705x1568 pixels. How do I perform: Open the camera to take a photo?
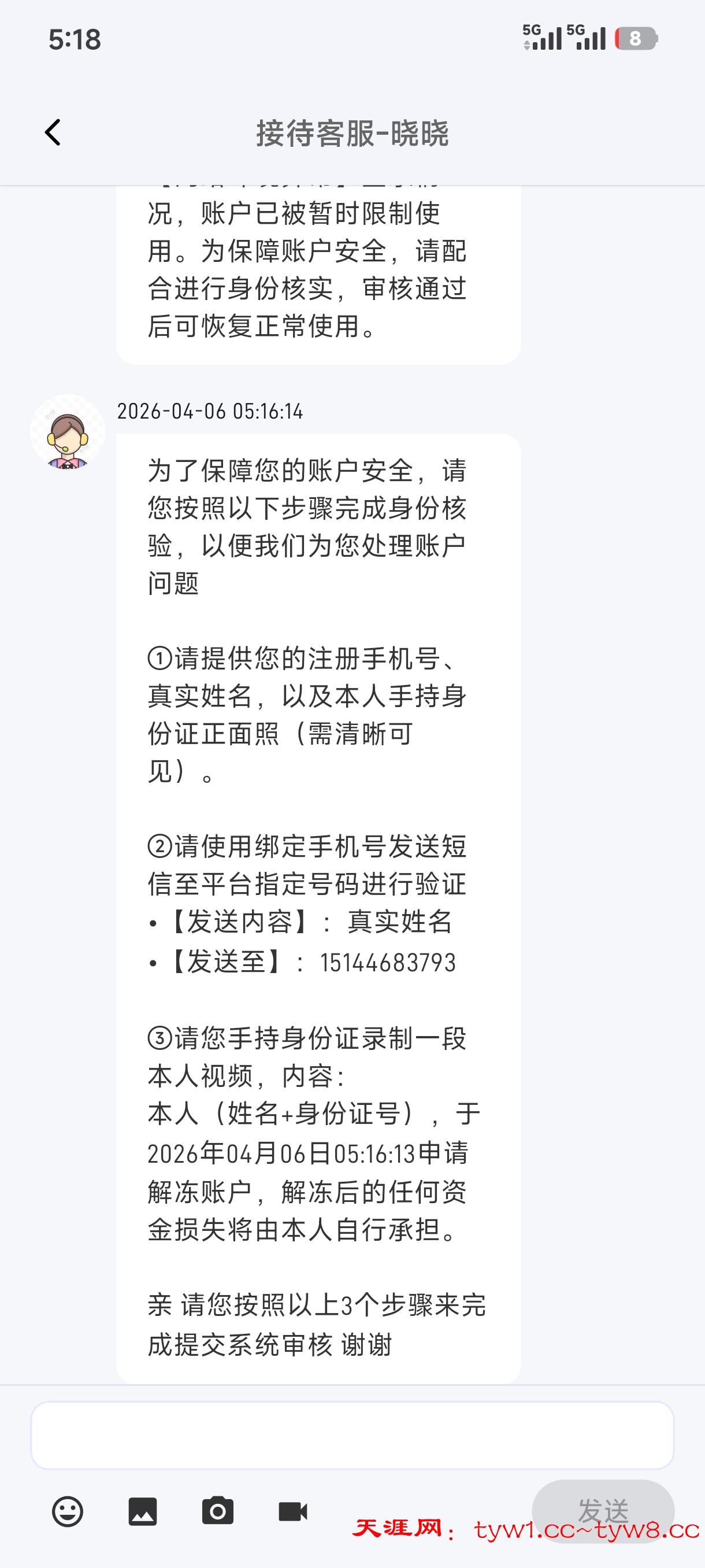click(218, 1511)
